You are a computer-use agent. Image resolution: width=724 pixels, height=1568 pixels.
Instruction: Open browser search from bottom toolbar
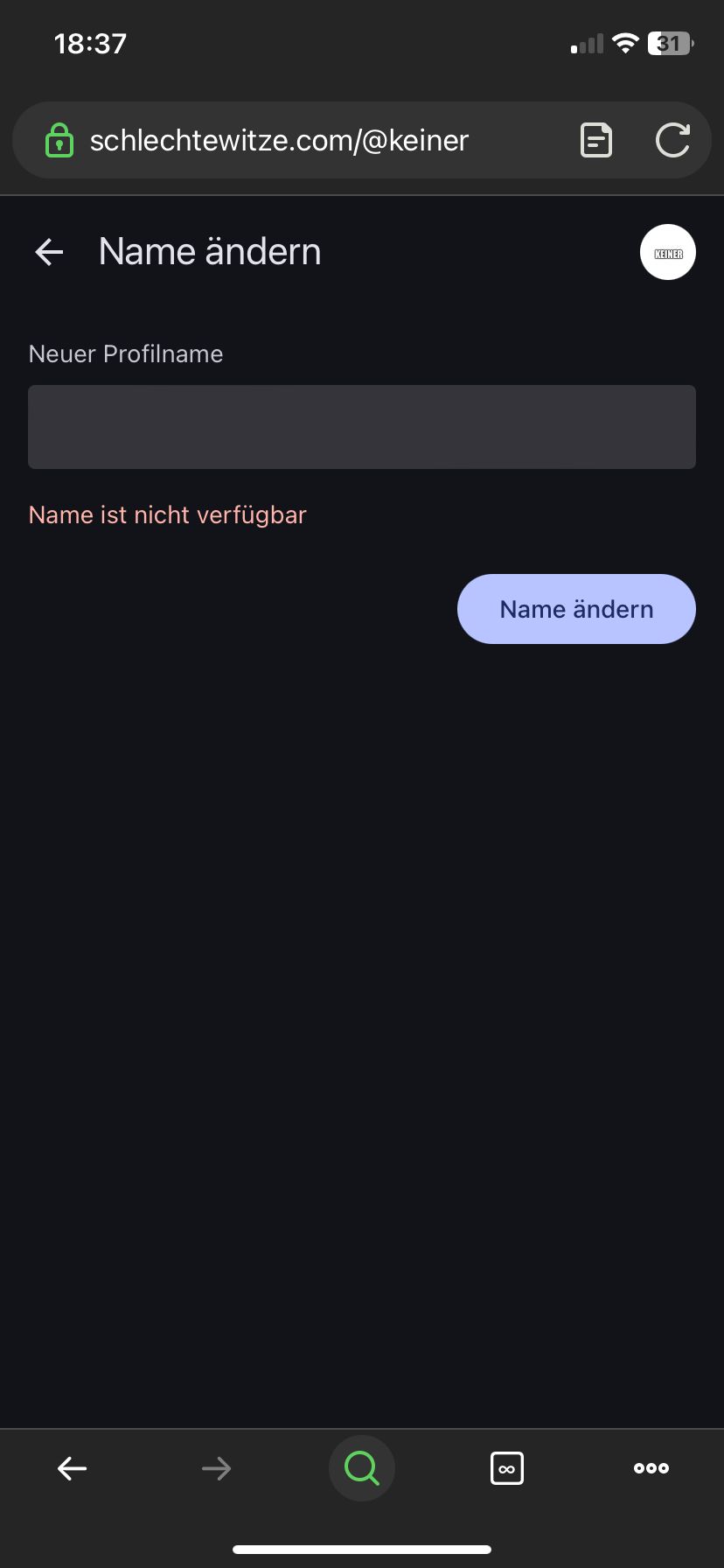point(361,1468)
